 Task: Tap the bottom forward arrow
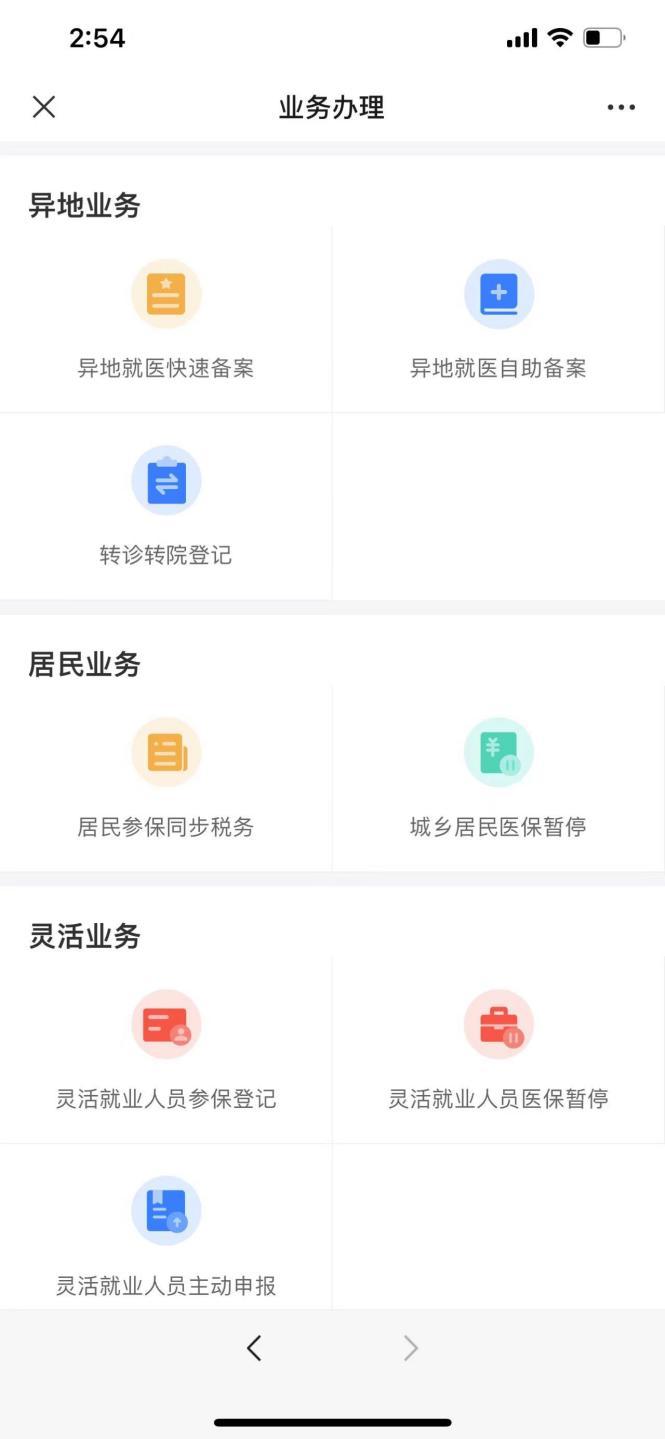click(410, 1348)
